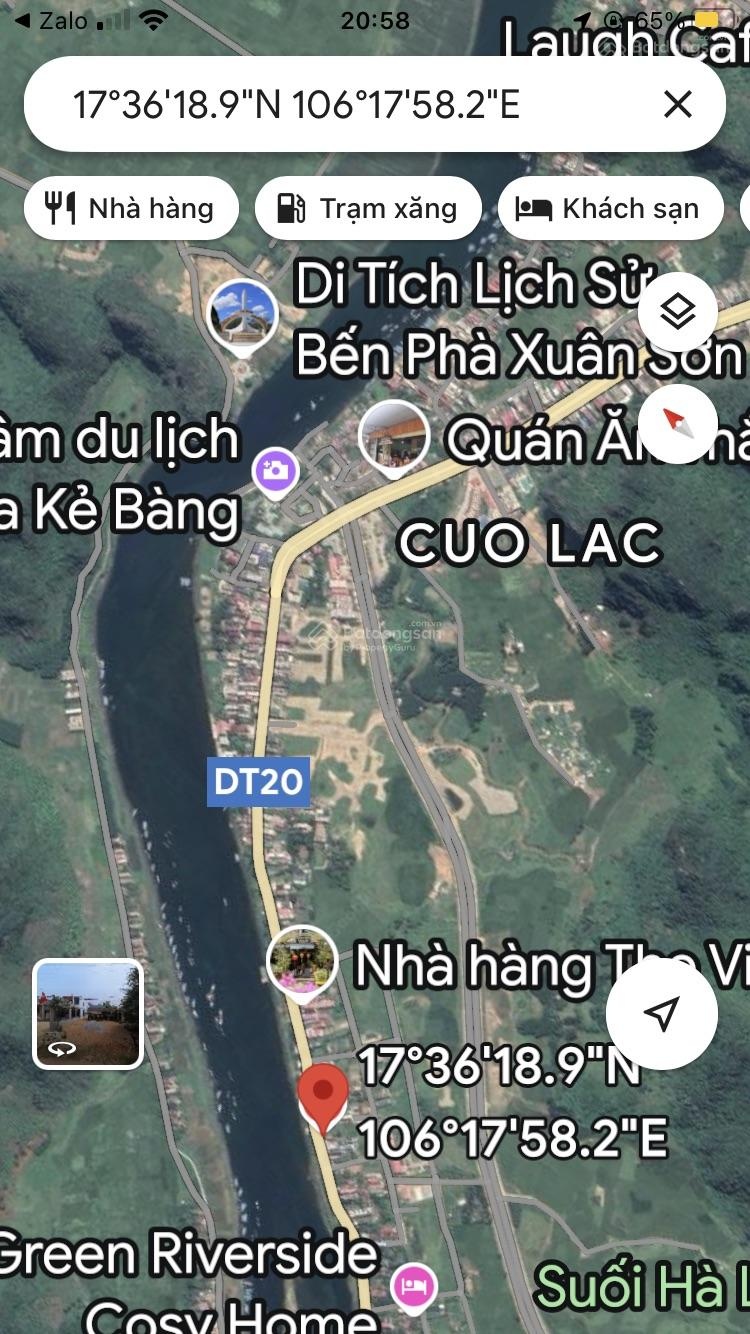Screen dimensions: 750x1334
Task: Open the Quán Ăn place marker
Action: [x=394, y=437]
